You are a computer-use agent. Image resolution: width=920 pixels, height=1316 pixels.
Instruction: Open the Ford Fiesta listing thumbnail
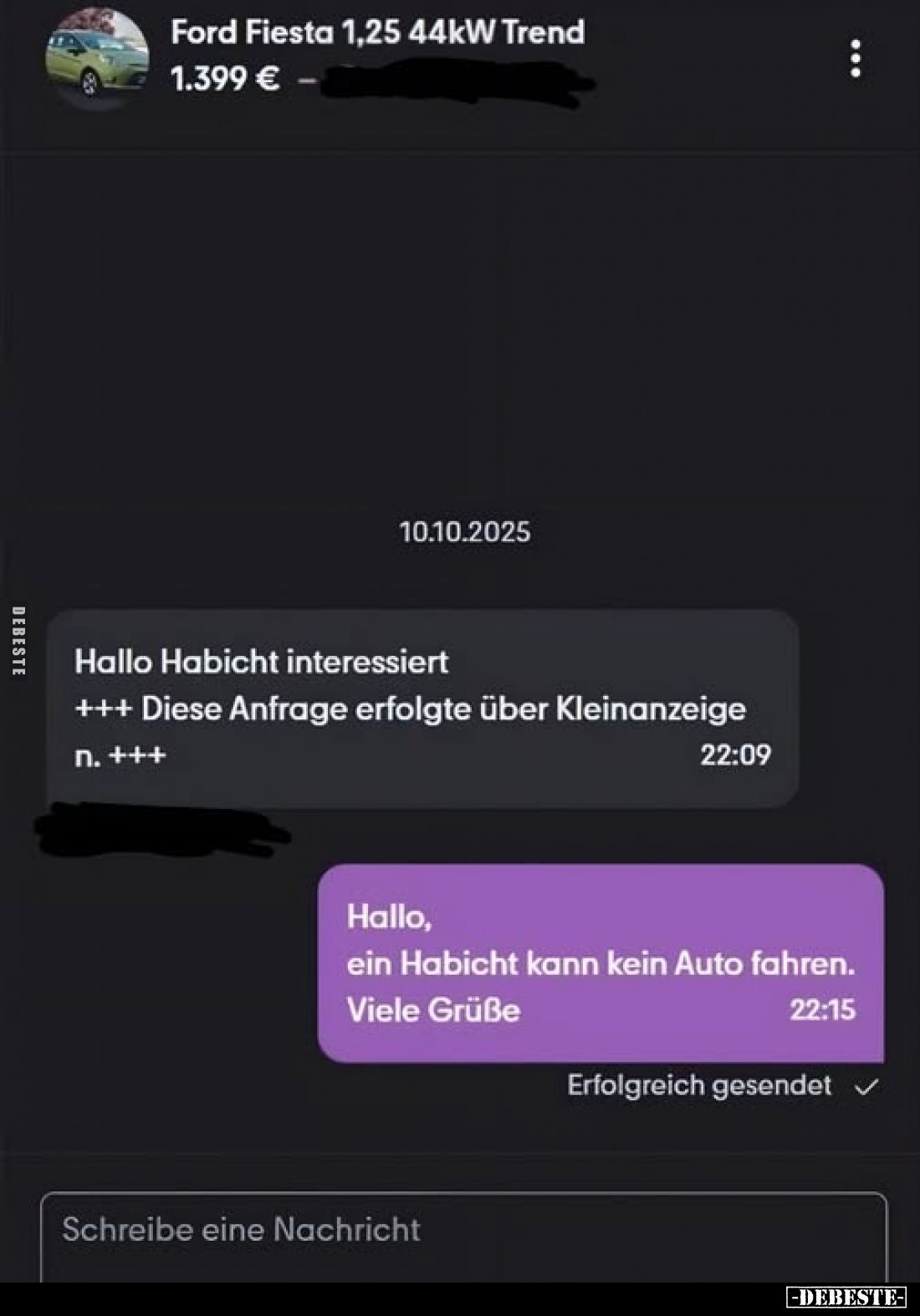click(96, 57)
